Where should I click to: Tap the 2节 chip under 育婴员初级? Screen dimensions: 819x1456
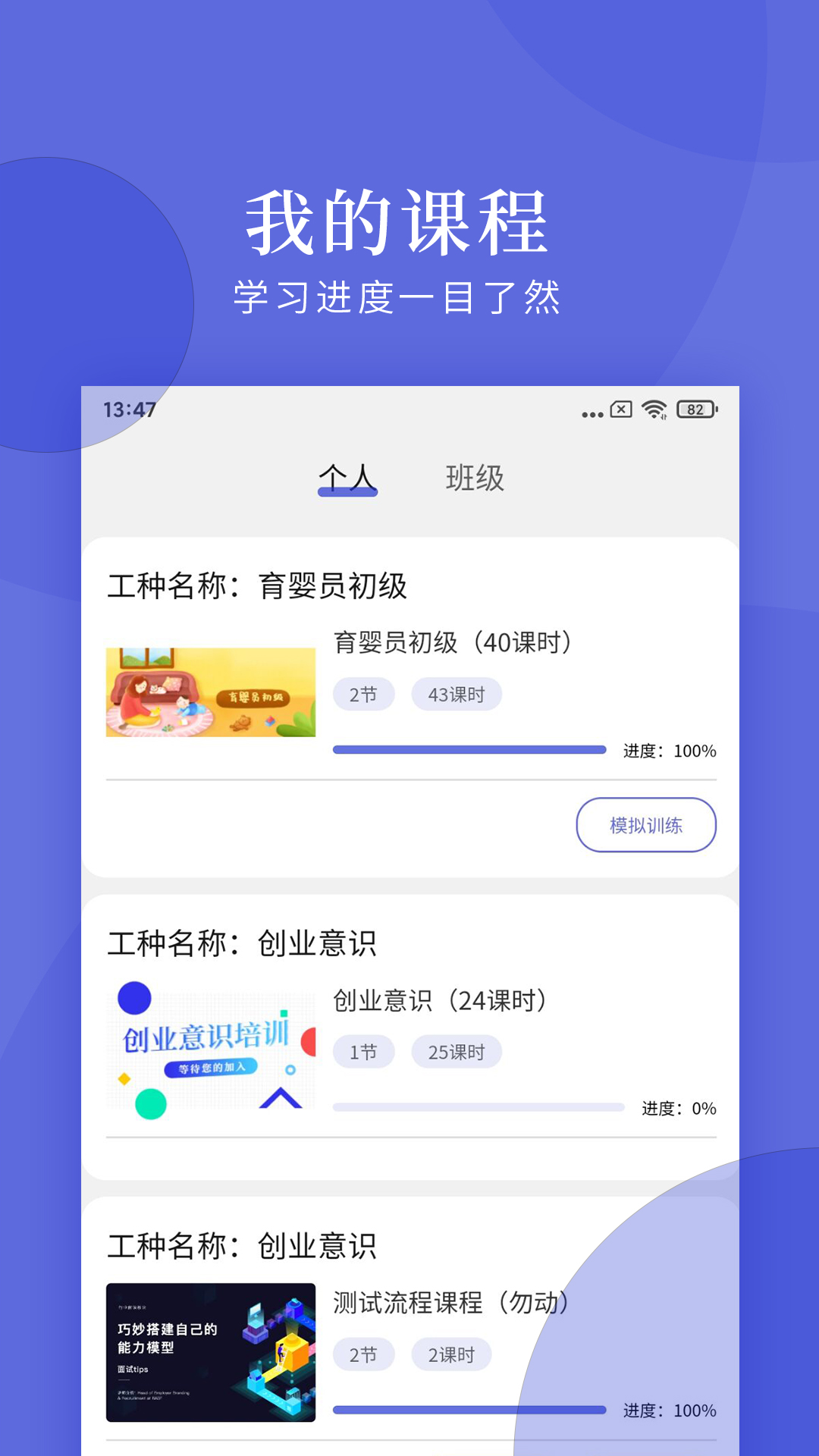click(364, 693)
